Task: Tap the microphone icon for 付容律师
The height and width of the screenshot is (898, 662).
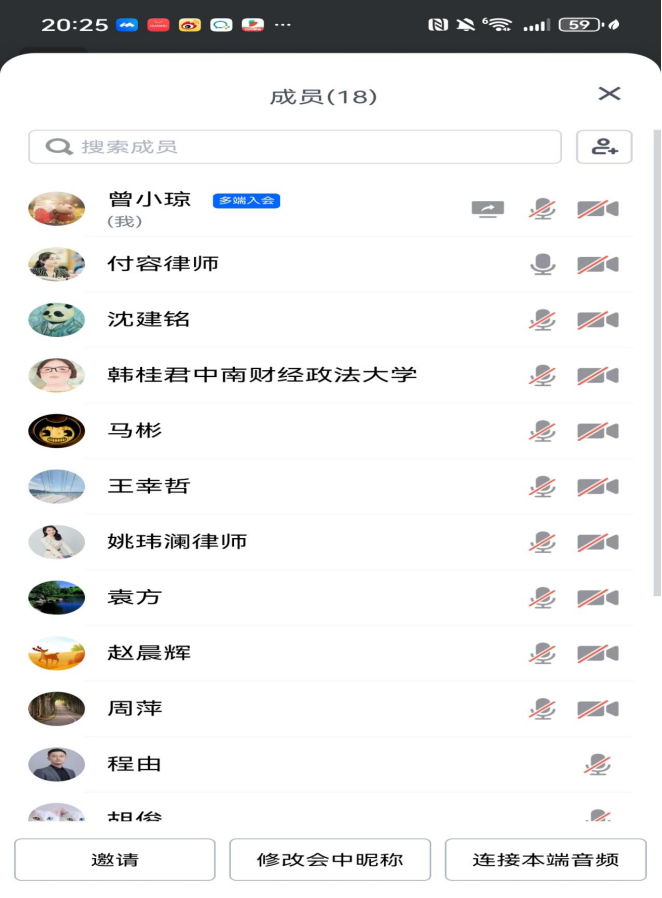Action: [542, 264]
